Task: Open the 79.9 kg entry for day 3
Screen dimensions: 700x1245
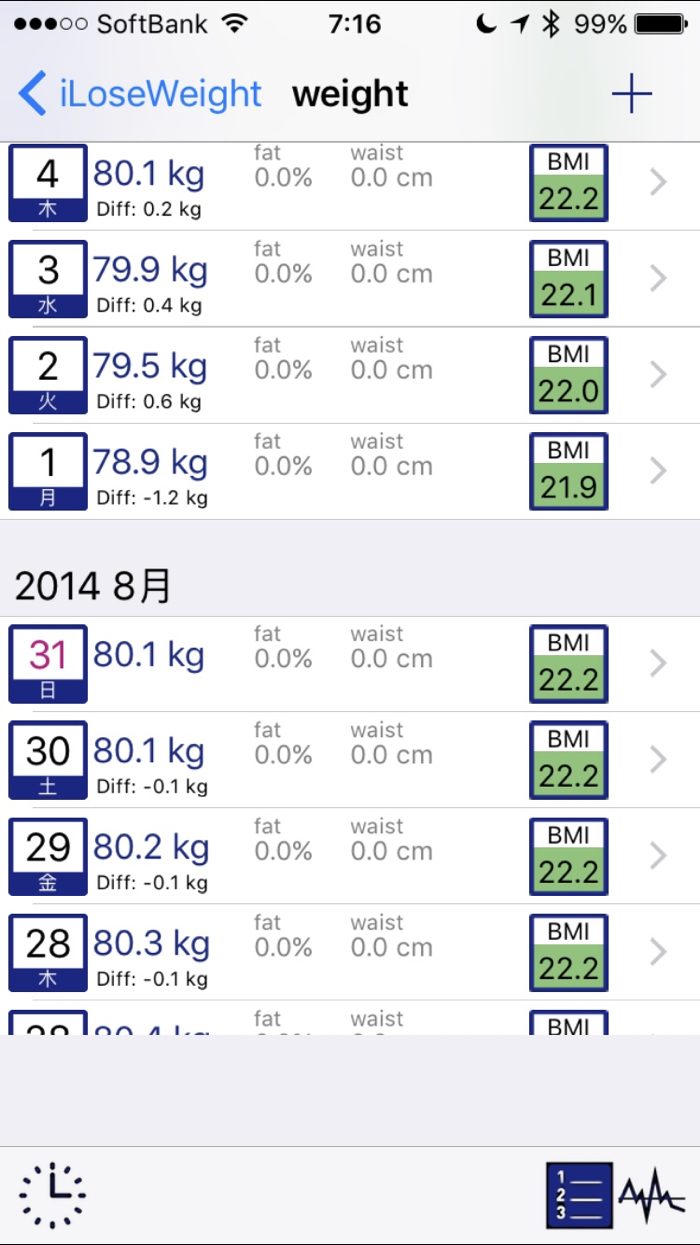Action: point(350,278)
